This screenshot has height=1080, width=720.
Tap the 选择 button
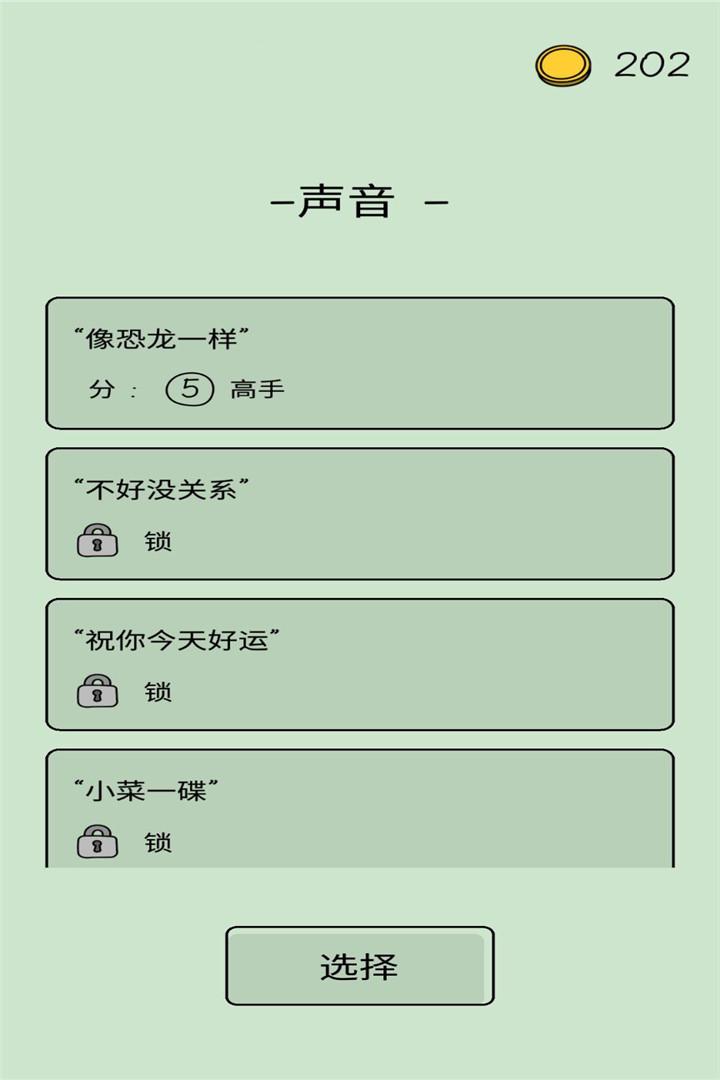click(x=360, y=966)
